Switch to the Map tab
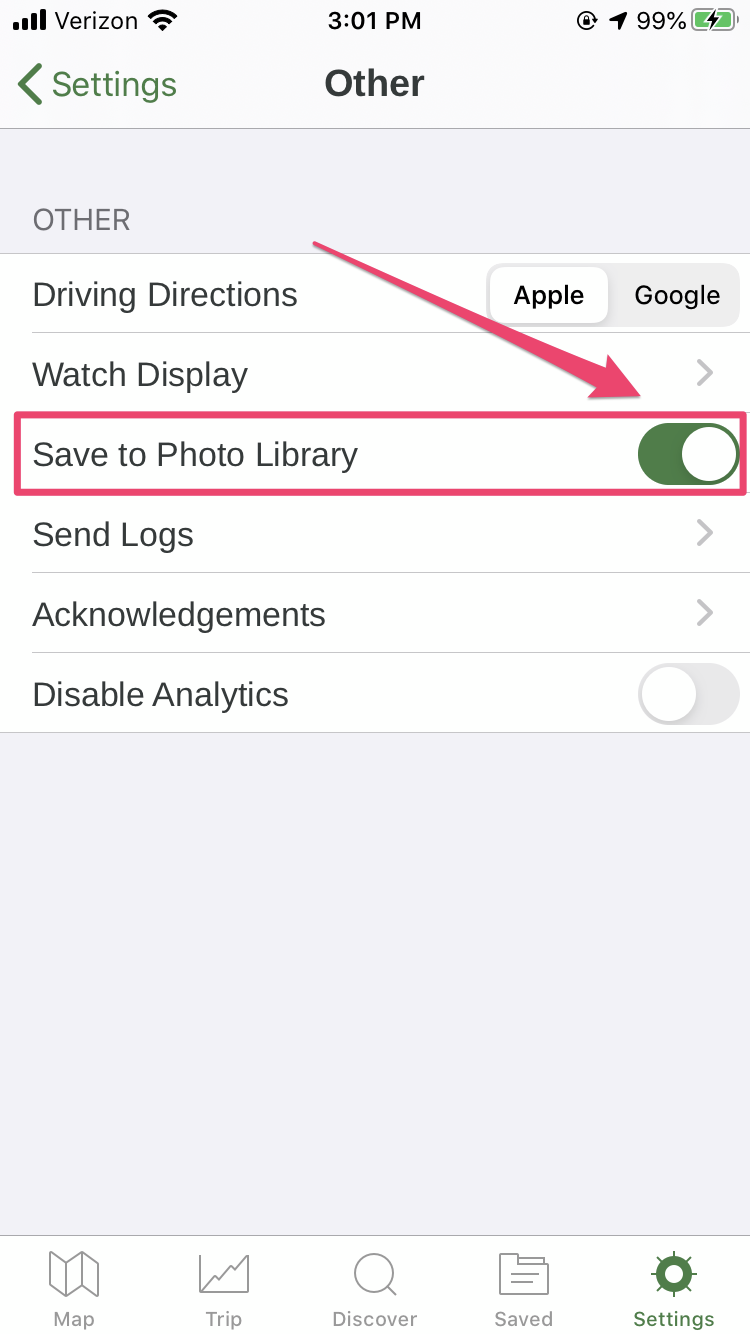Screen dimensions: 750x1334 pyautogui.click(x=74, y=1288)
